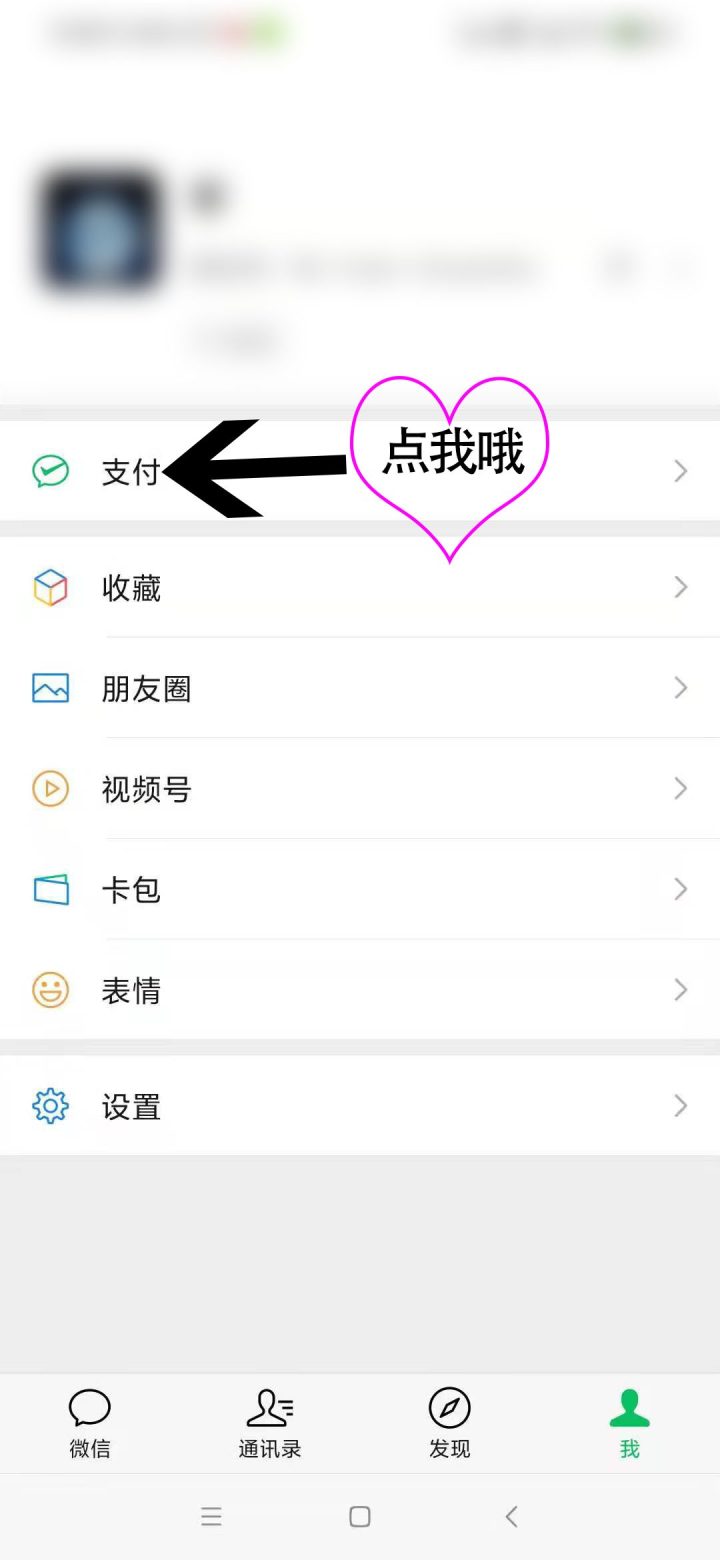Tap the 表情 smiley sticker icon

tap(50, 990)
